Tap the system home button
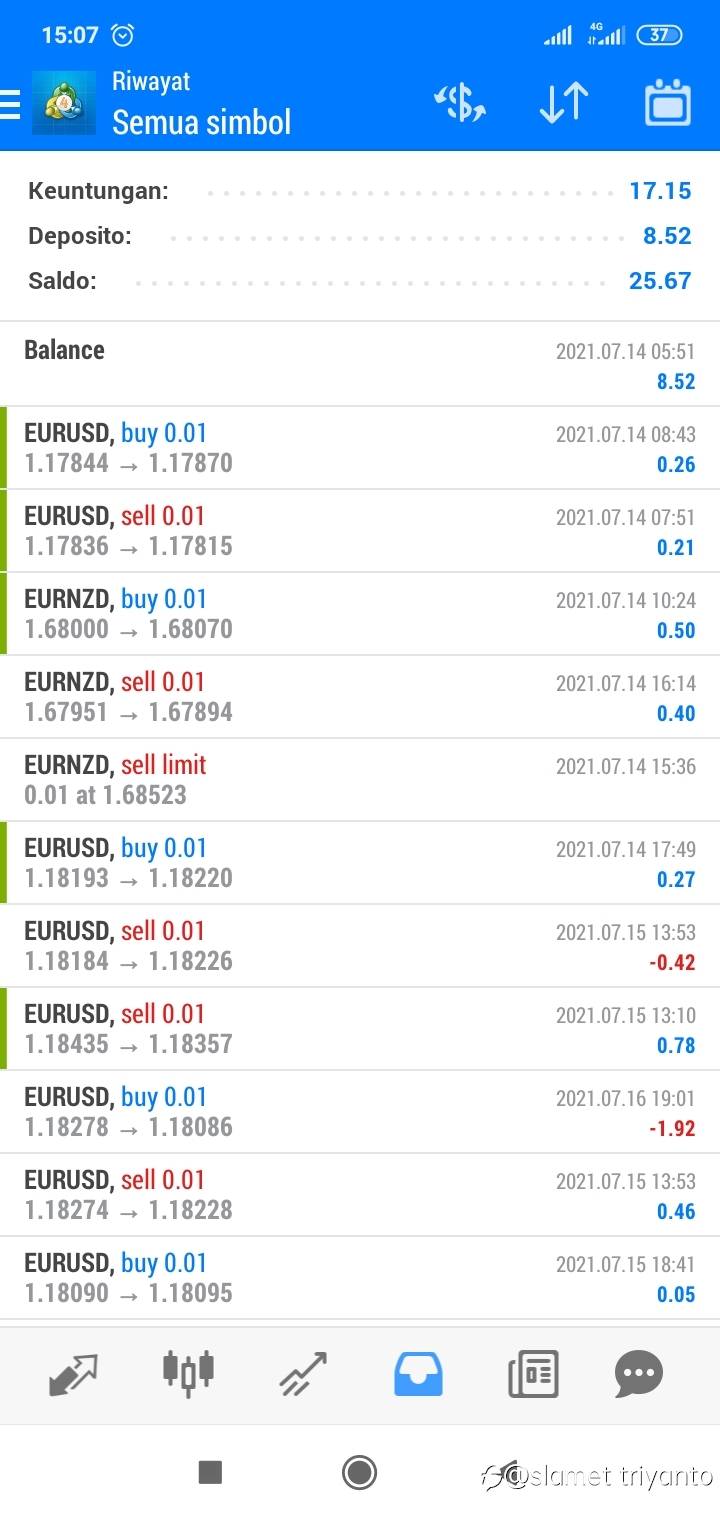720x1520 pixels. 359,1472
